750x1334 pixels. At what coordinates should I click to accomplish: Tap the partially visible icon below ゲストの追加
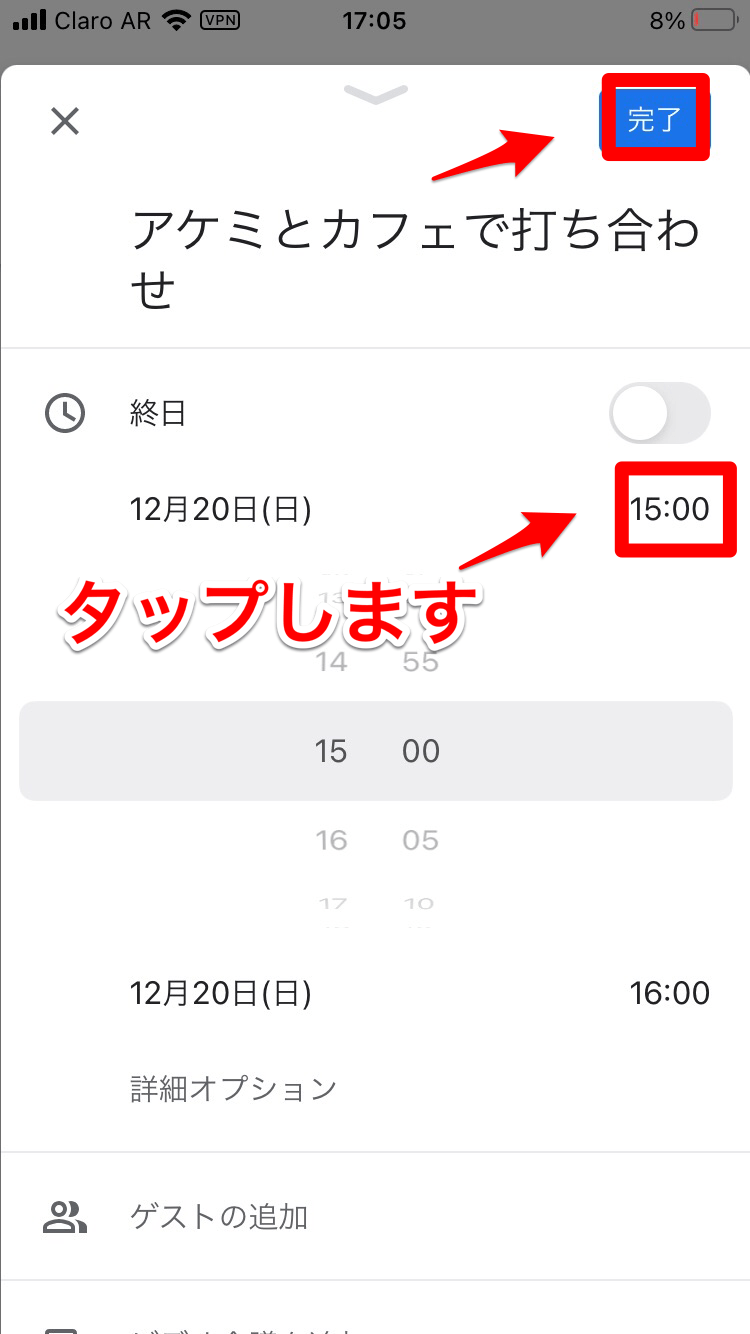pos(64,1328)
